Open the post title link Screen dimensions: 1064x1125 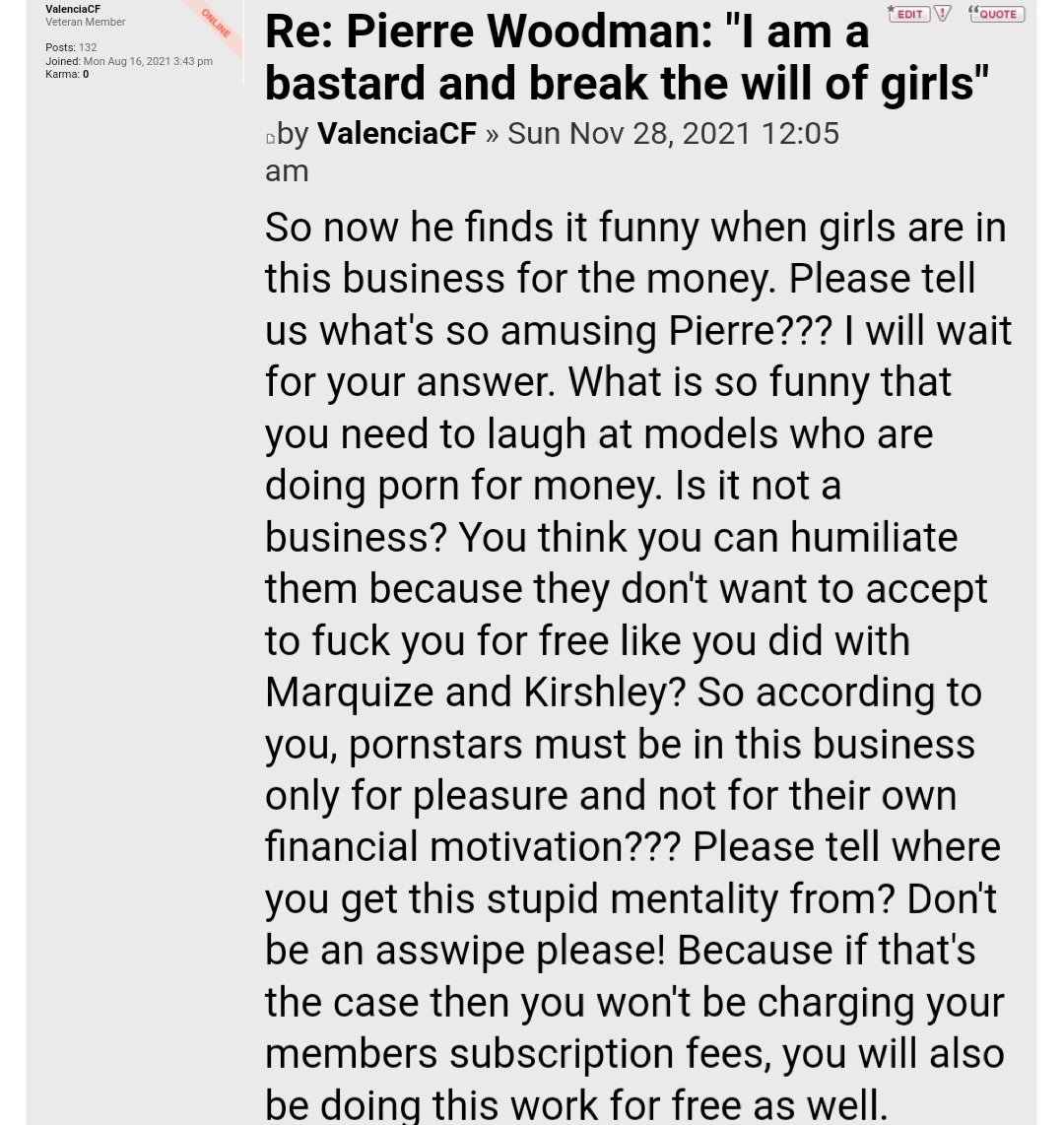(627, 57)
